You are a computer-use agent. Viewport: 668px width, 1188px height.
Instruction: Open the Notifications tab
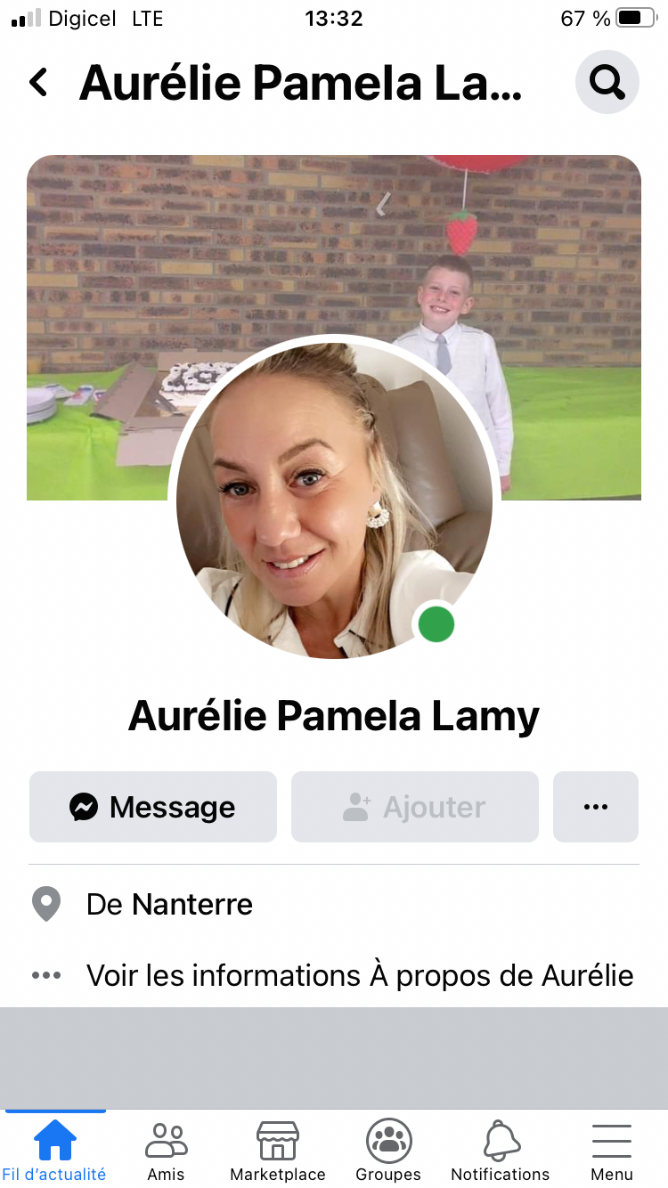point(500,1150)
